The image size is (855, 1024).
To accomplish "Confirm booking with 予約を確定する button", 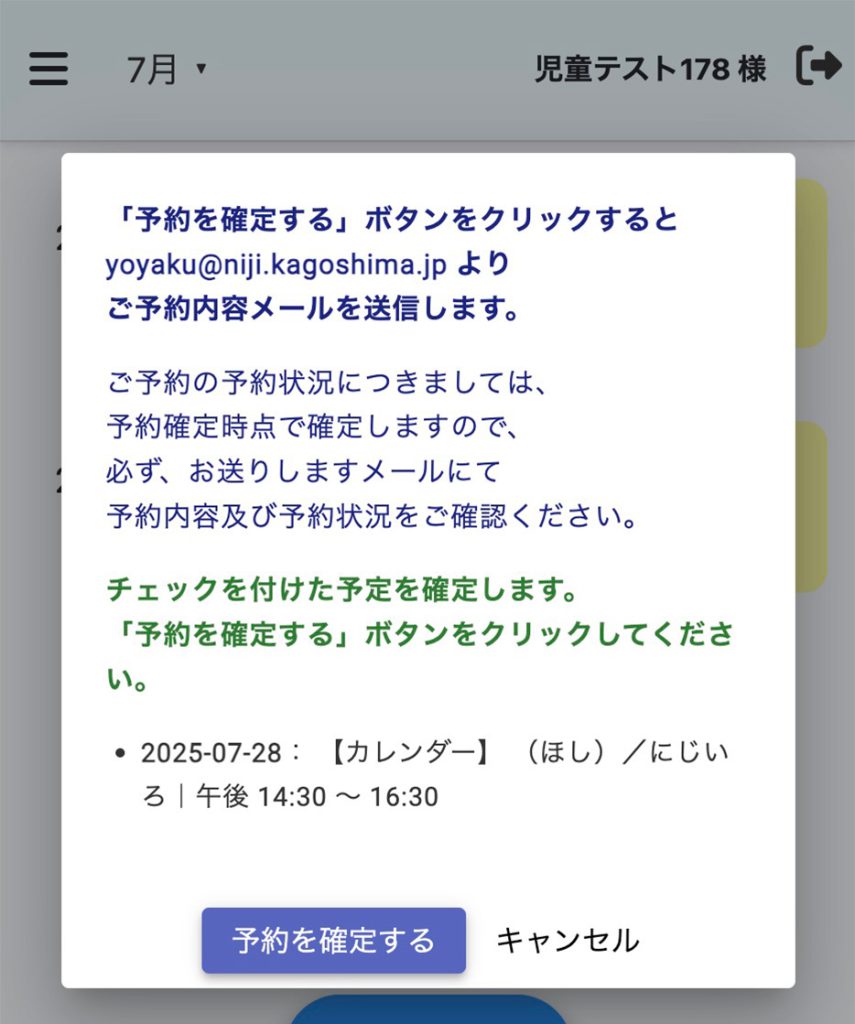I will (x=333, y=940).
